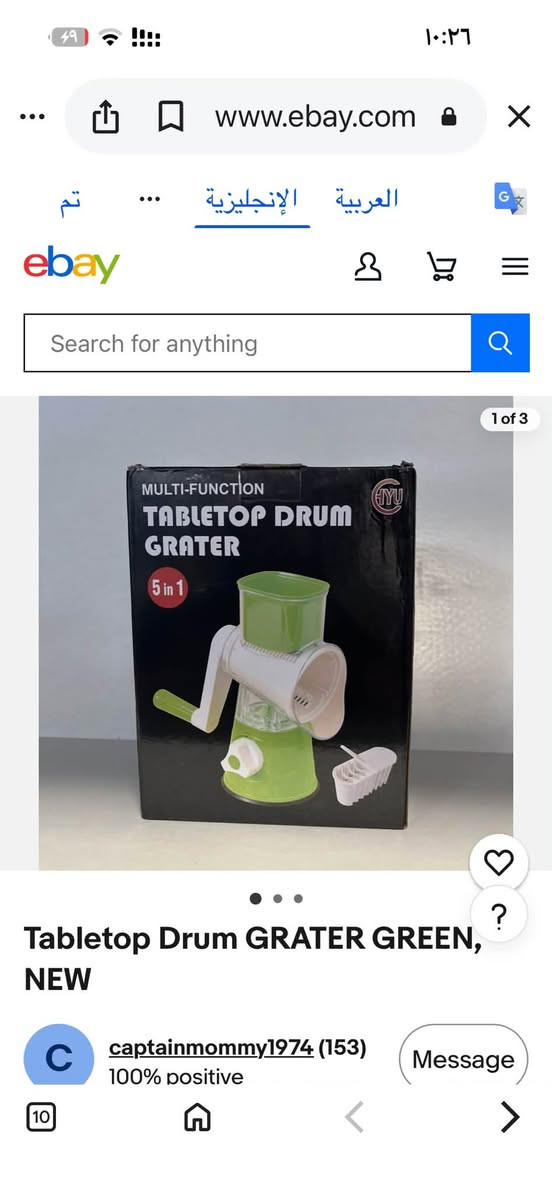This screenshot has height=1195, width=552.
Task: Open the drum grater product photo
Action: [x=276, y=633]
